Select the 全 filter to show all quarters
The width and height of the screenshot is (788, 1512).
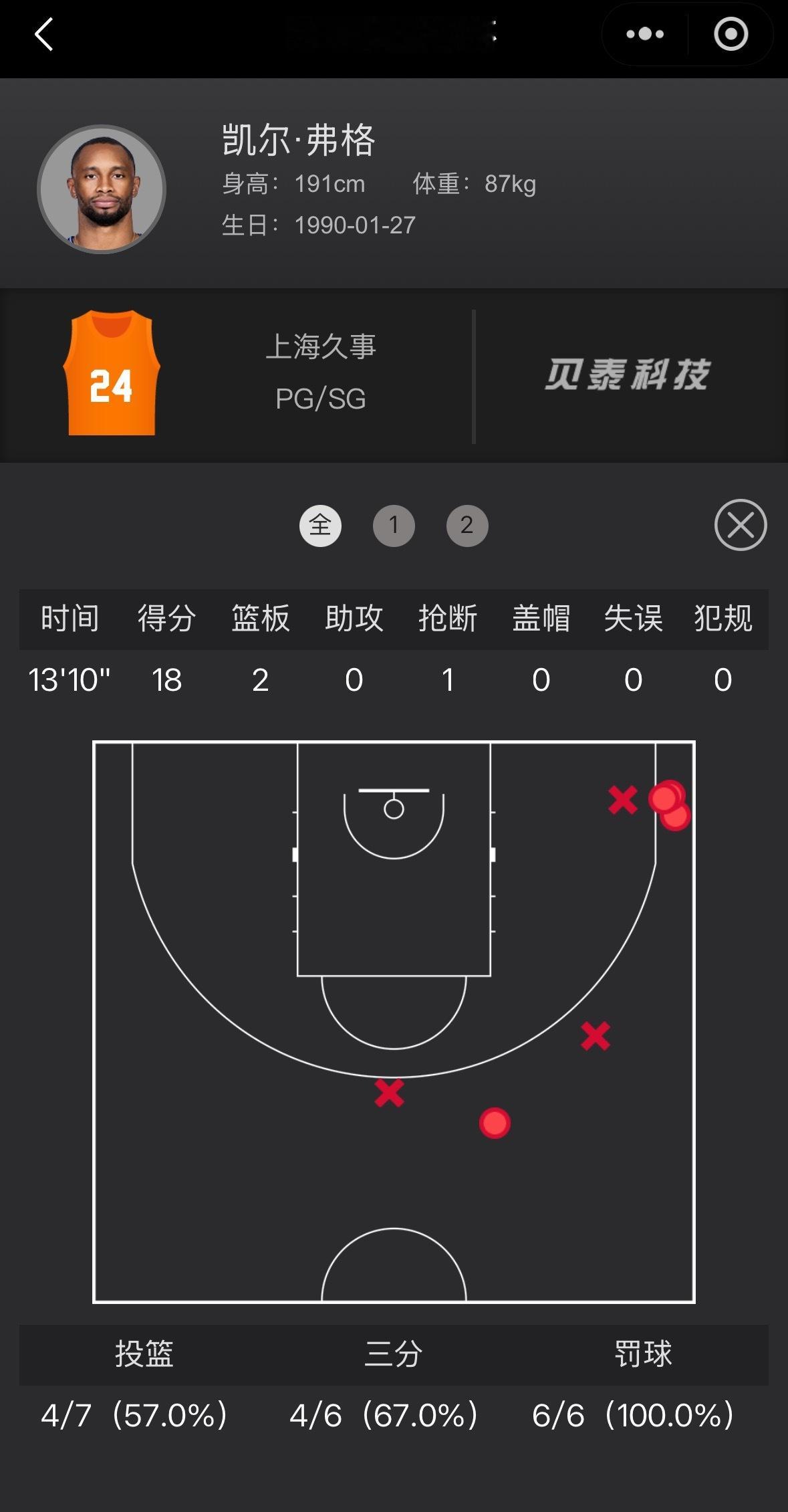(321, 526)
